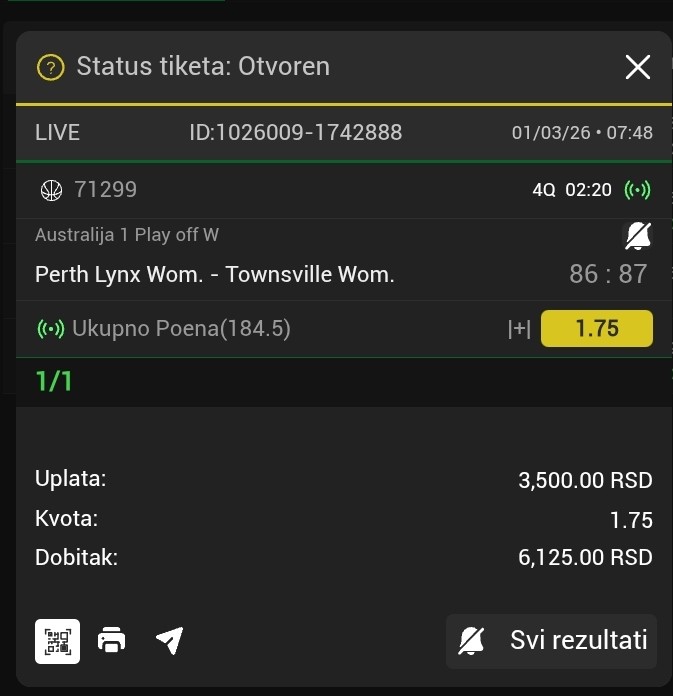Image resolution: width=673 pixels, height=696 pixels.
Task: Show the ticket QR code
Action: coord(57,640)
